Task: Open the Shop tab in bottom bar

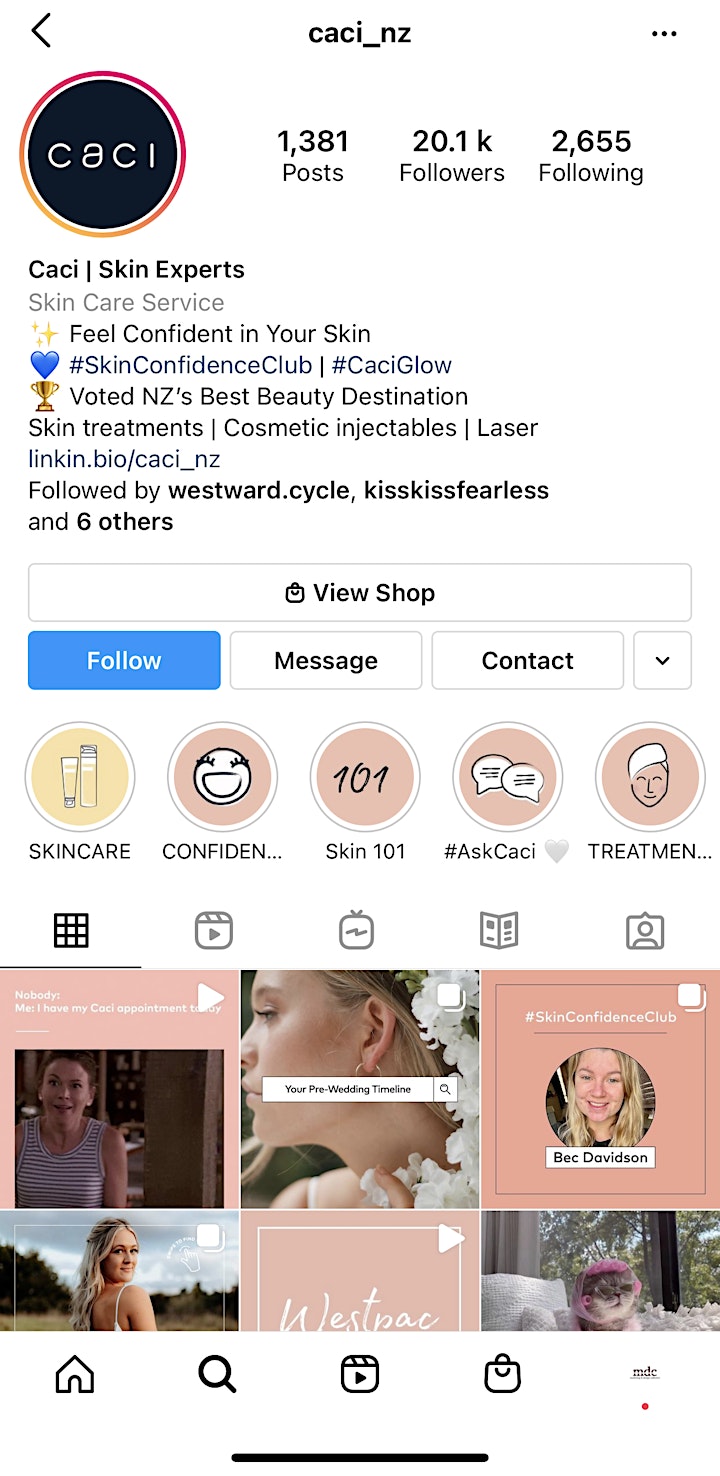Action: tap(502, 1375)
